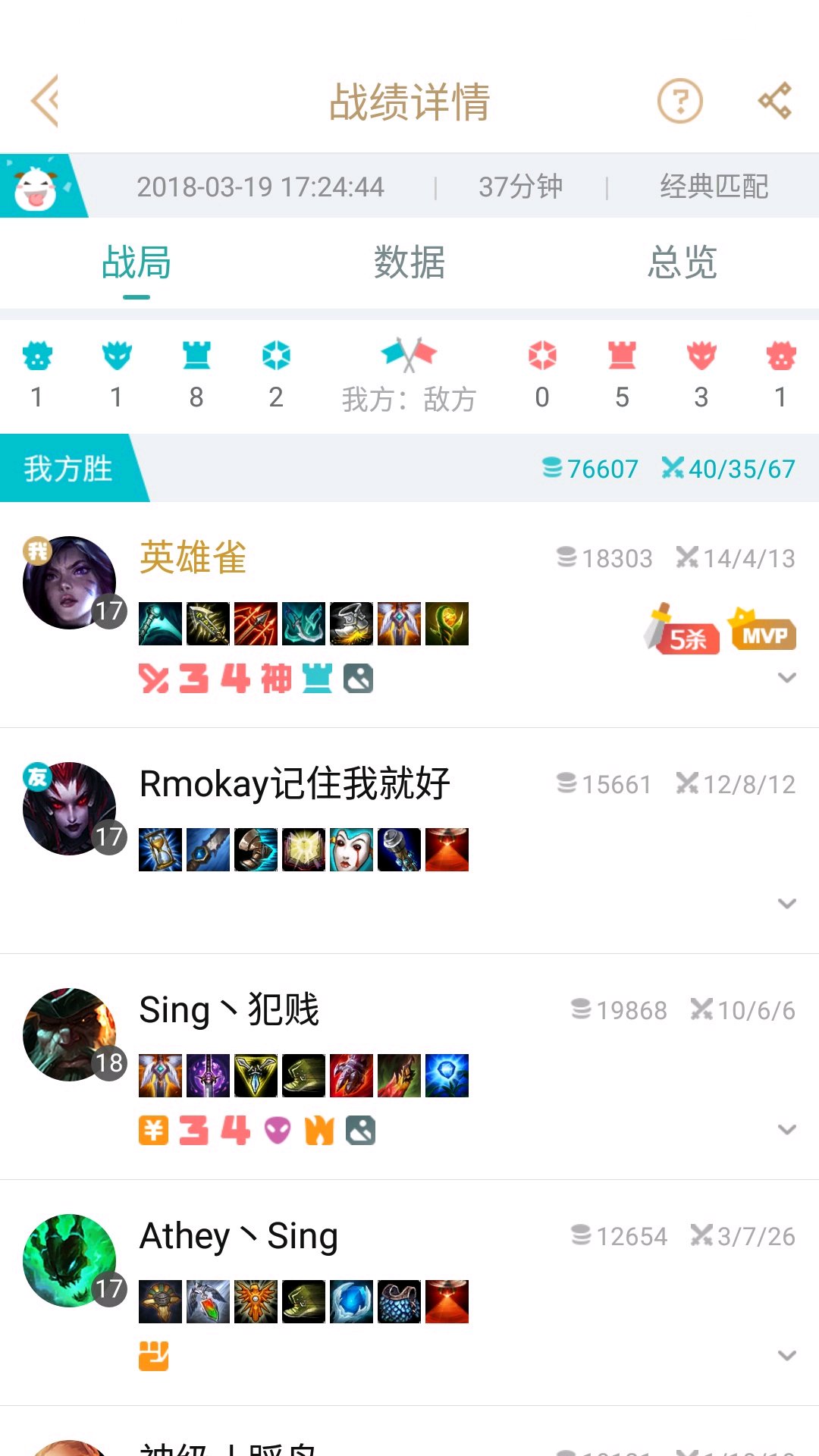The width and height of the screenshot is (819, 1456).
Task: Open Rmokay记住我就好's champion avatar
Action: [70, 808]
